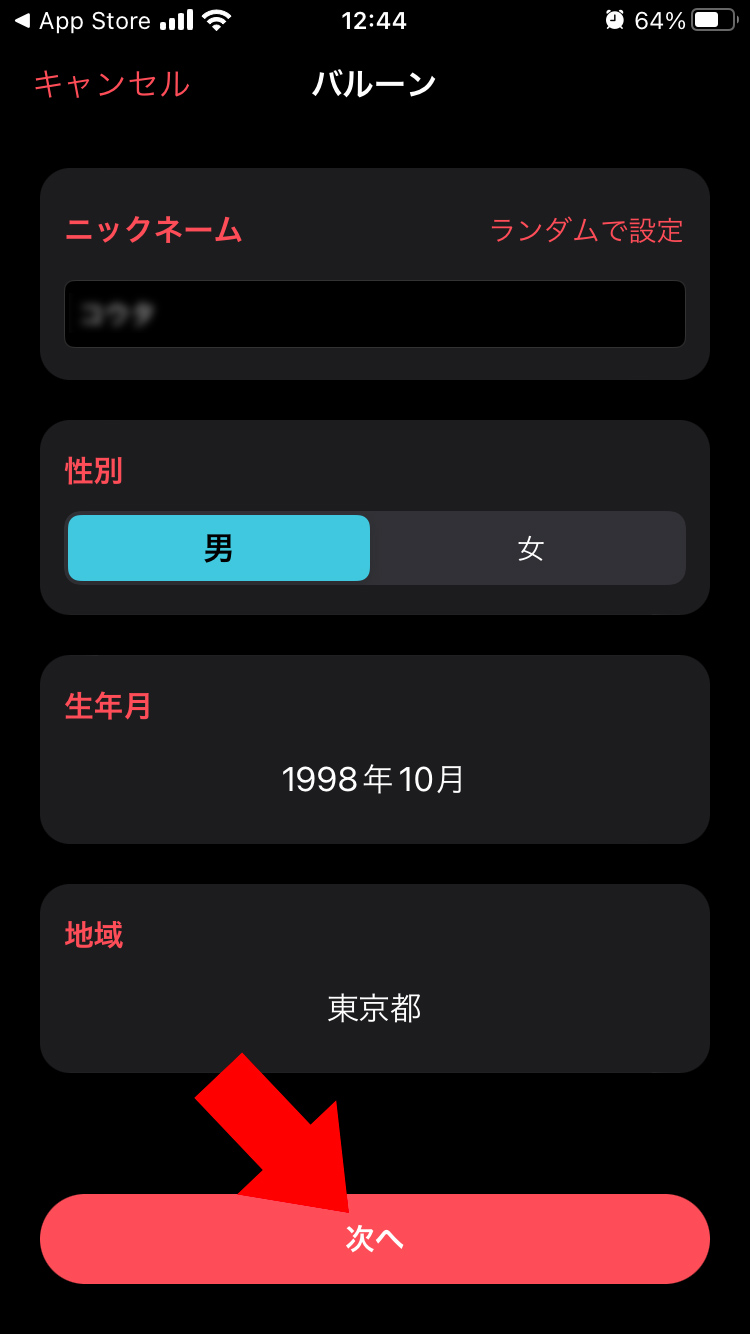750x1334 pixels.
Task: Tap ランダムで設定 to set a random nickname
Action: point(586,231)
